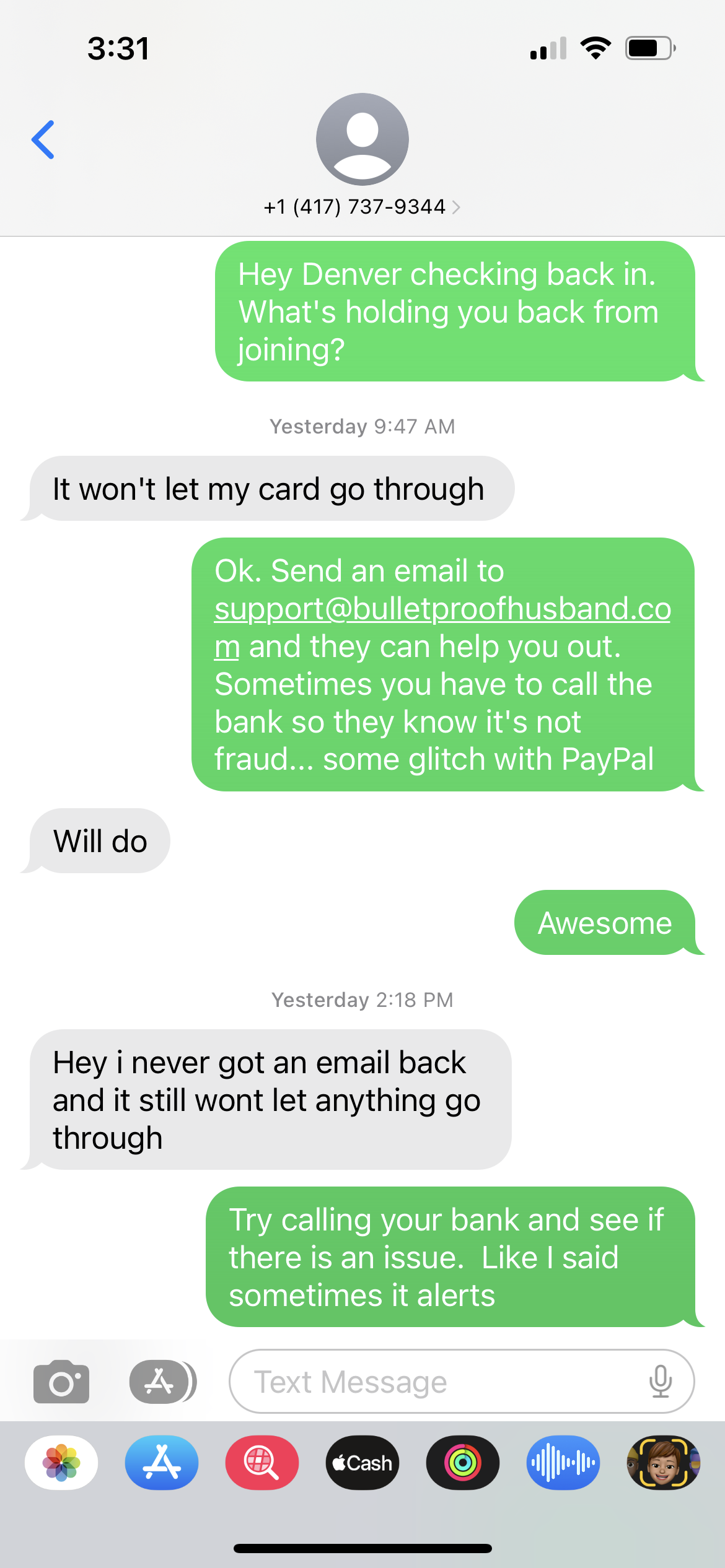Open the audio message waveform app
Screen dimensions: 725x1568
(563, 1463)
